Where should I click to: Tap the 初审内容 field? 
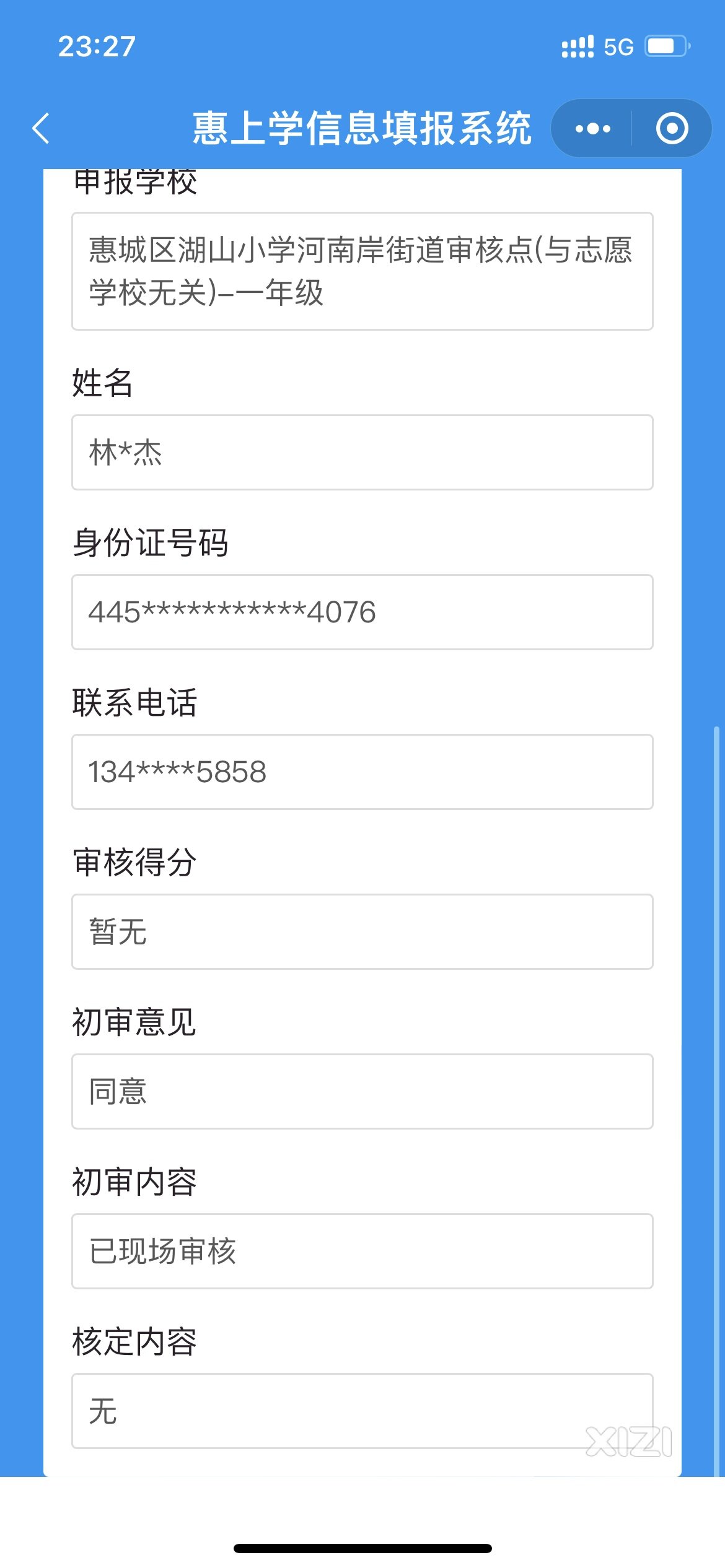tap(362, 1252)
